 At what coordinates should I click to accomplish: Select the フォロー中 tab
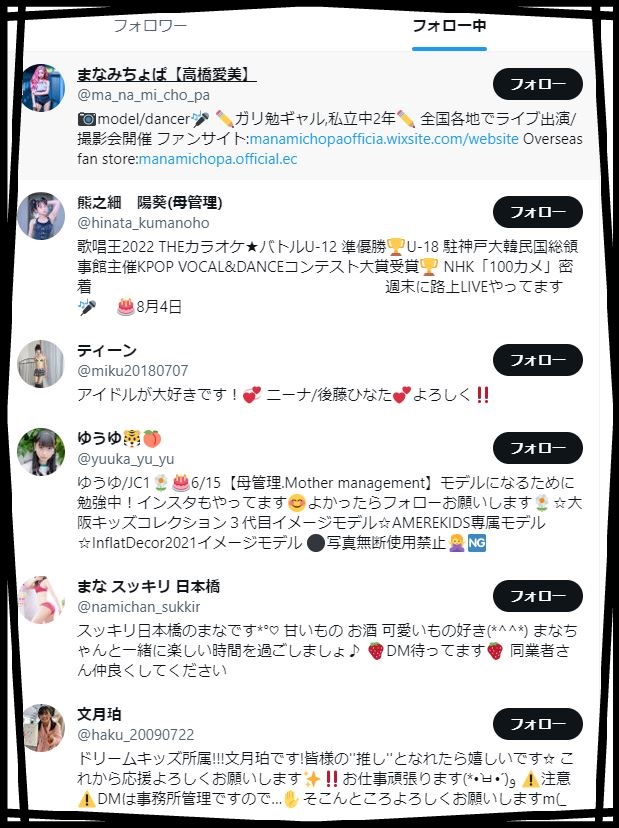click(x=449, y=26)
